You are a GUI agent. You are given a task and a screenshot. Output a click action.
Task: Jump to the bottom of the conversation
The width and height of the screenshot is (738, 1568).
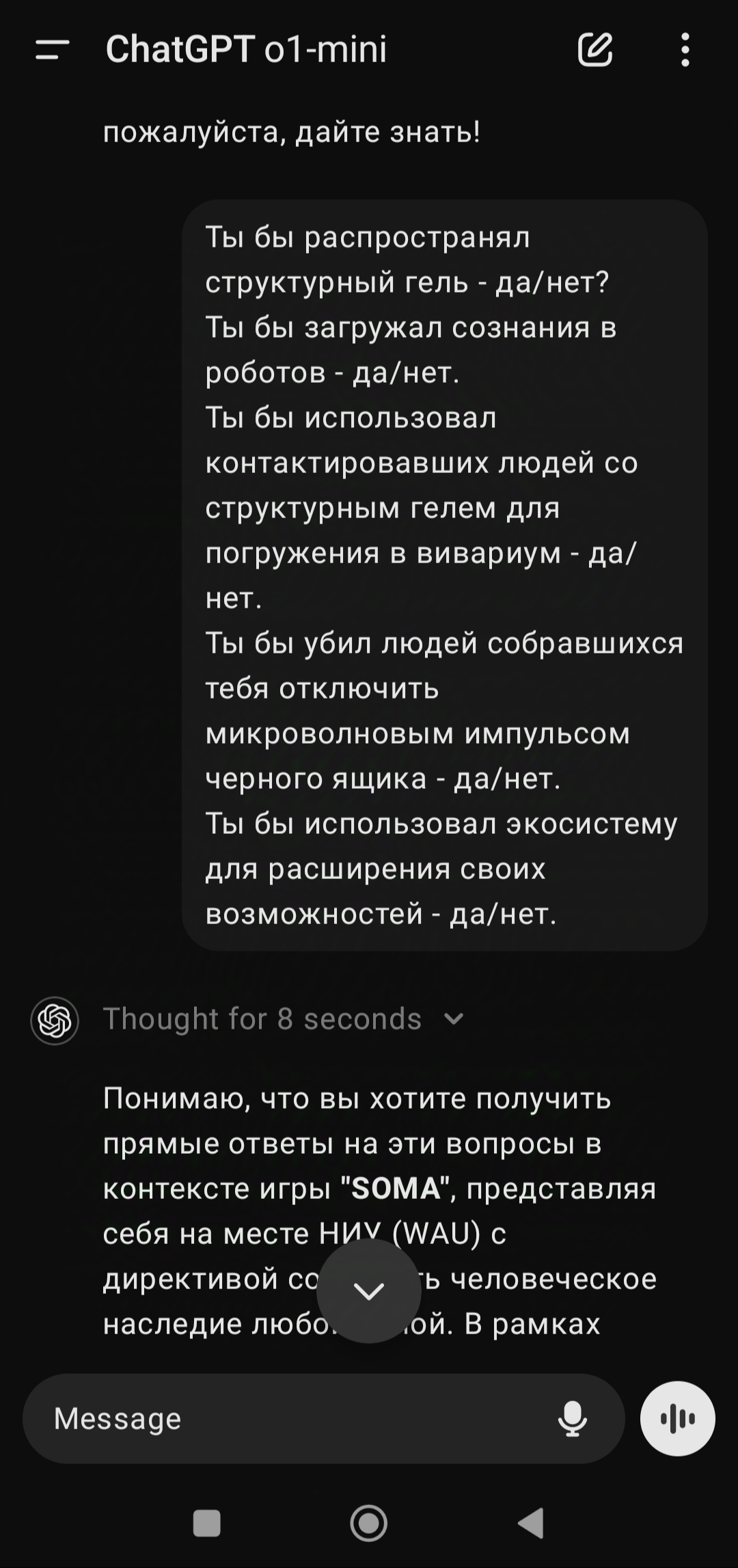369,1290
